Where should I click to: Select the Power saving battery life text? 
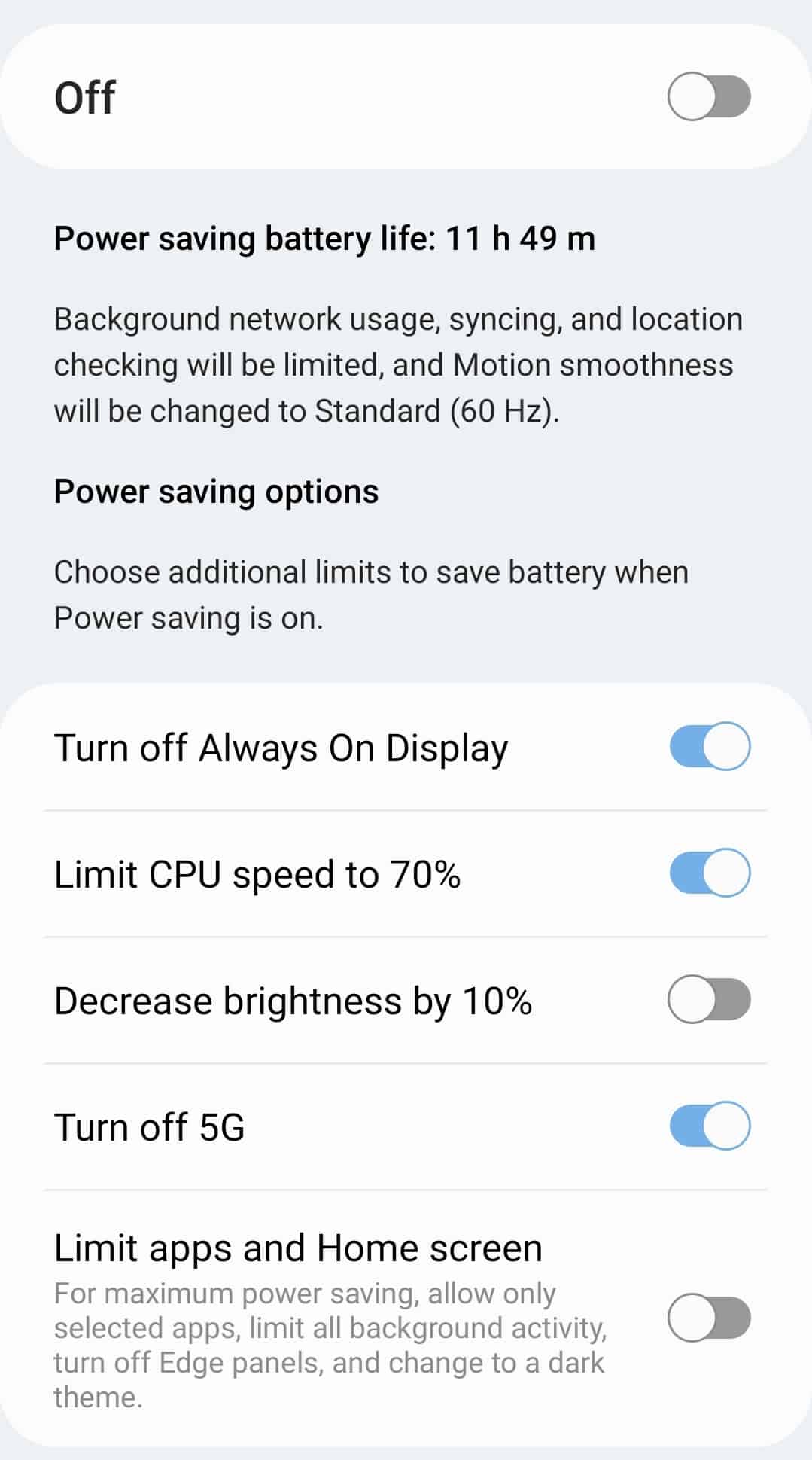[x=325, y=239]
